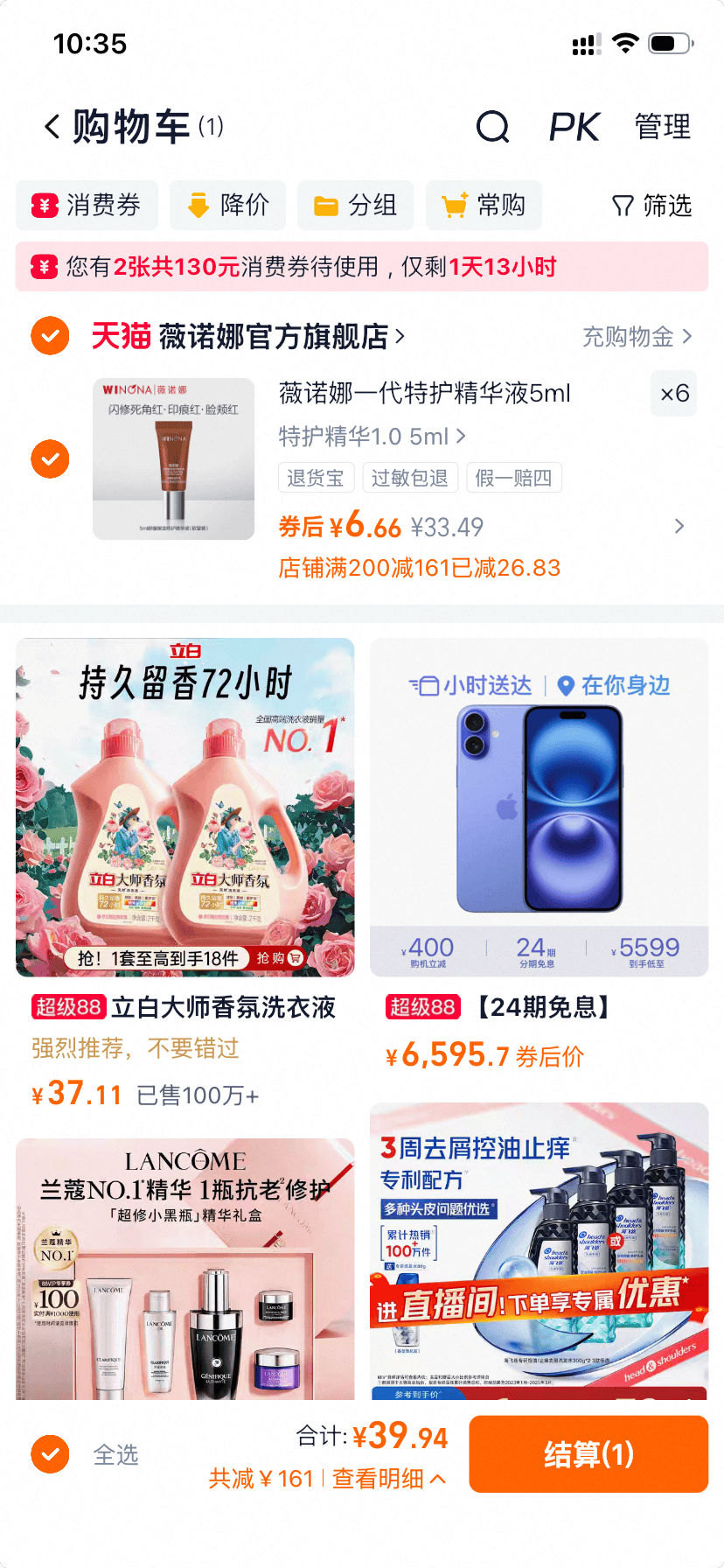Tap the cart icon on 常购 filter
724x1568 pixels.
pos(454,205)
